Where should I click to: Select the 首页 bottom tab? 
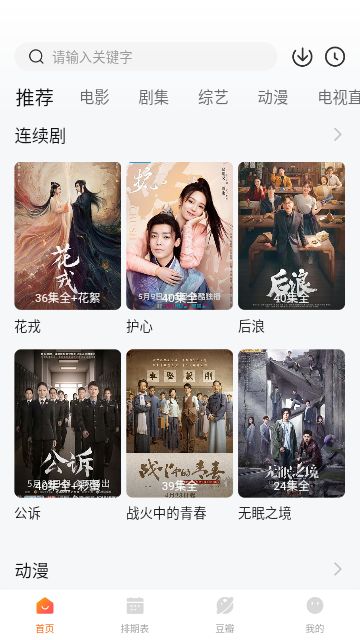[x=45, y=615]
